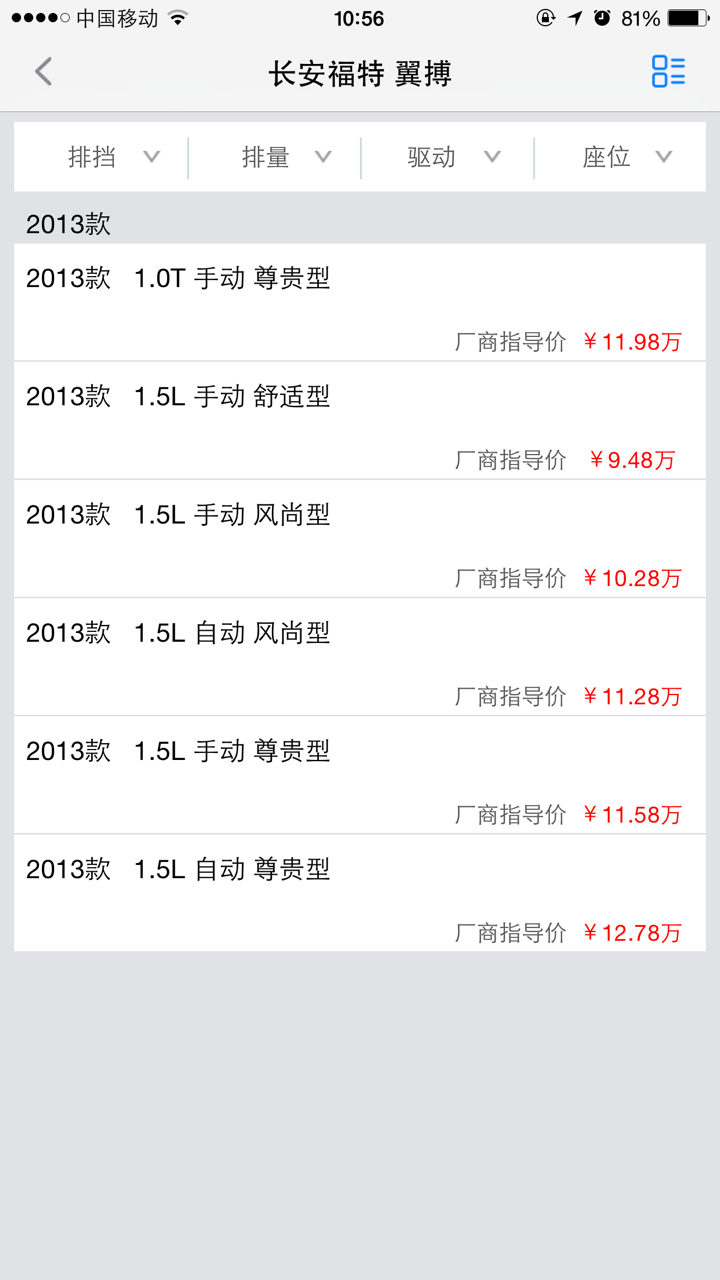The height and width of the screenshot is (1280, 720).
Task: Expand the 座位 filter selection
Action: coord(622,156)
